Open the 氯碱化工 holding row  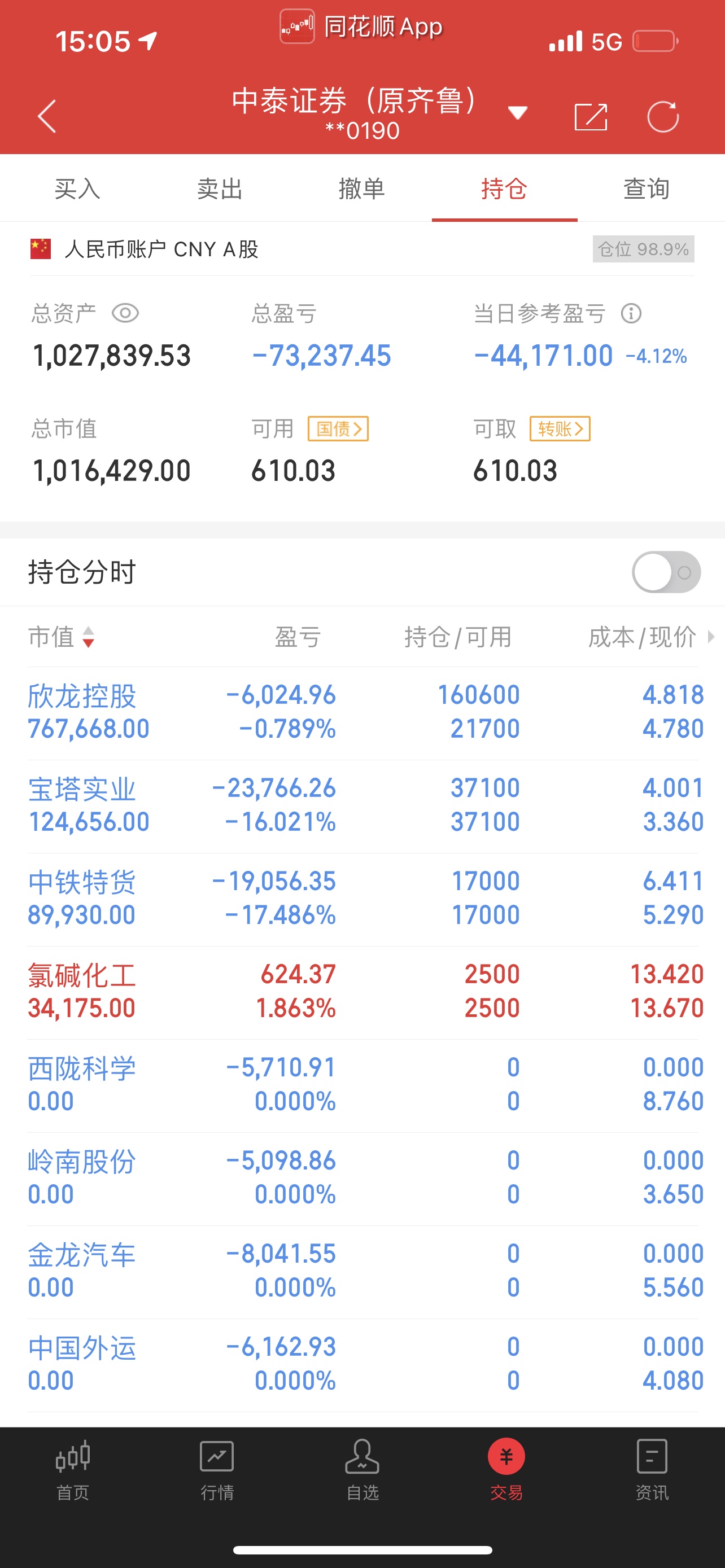pos(362,992)
